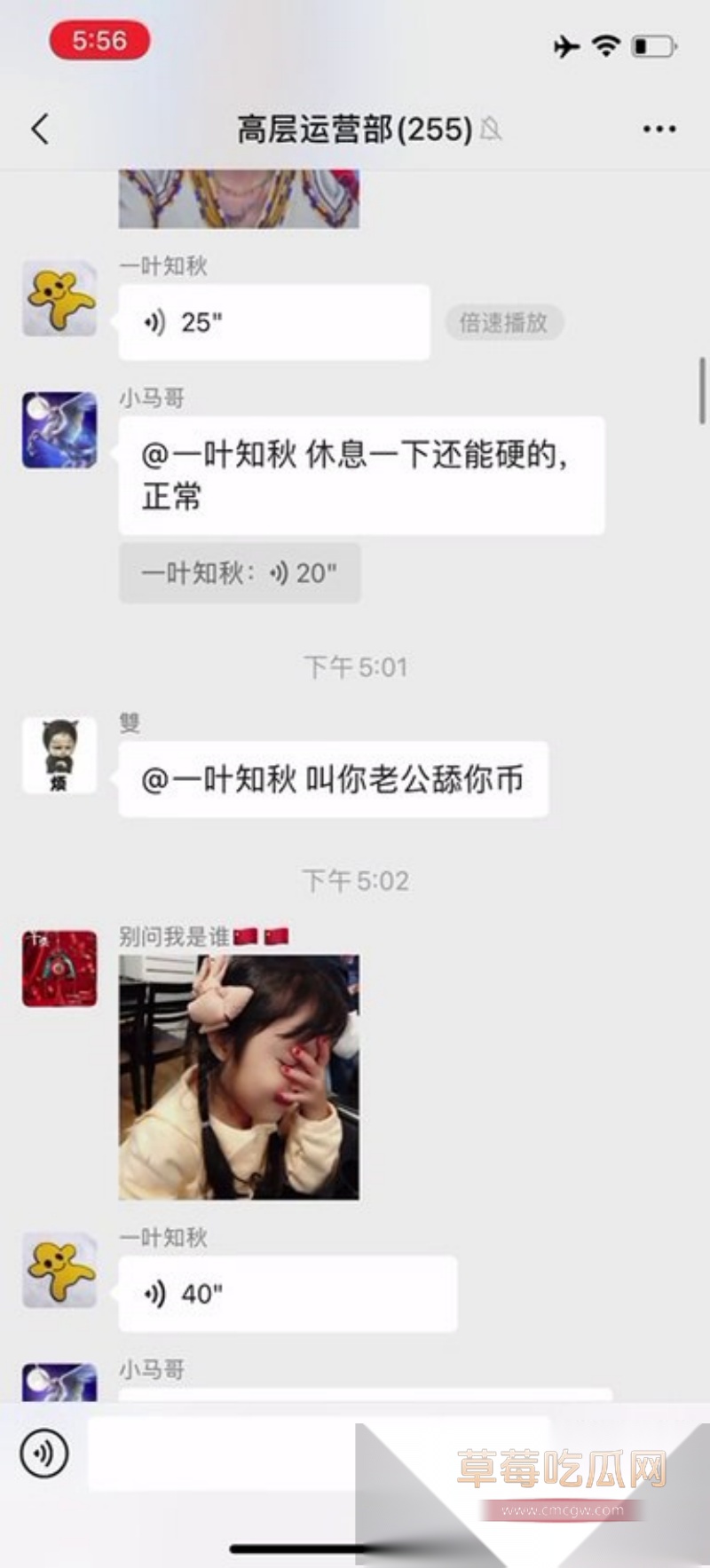Open 雙's profile avatar

click(59, 755)
